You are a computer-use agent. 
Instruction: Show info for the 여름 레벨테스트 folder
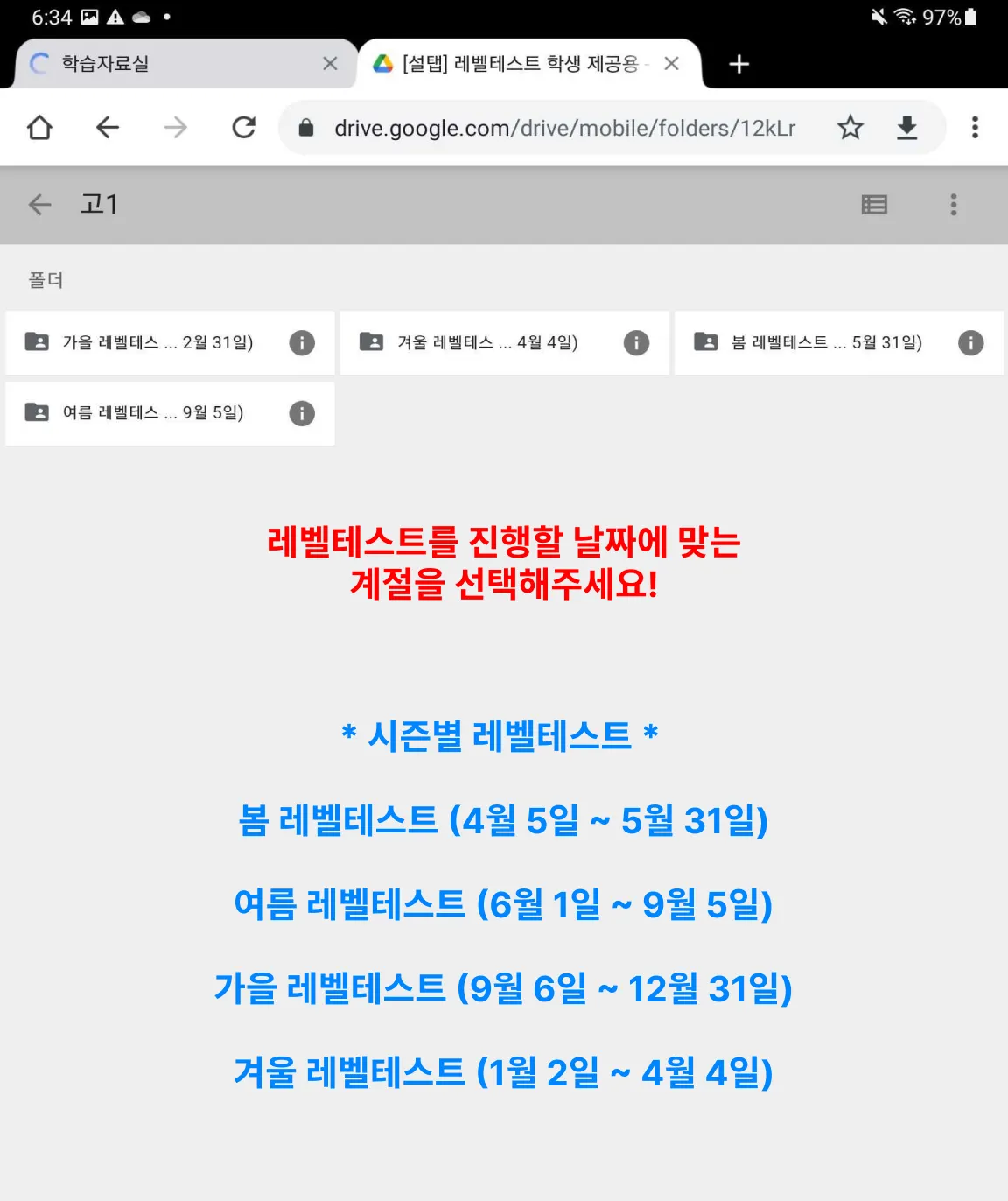(x=302, y=413)
